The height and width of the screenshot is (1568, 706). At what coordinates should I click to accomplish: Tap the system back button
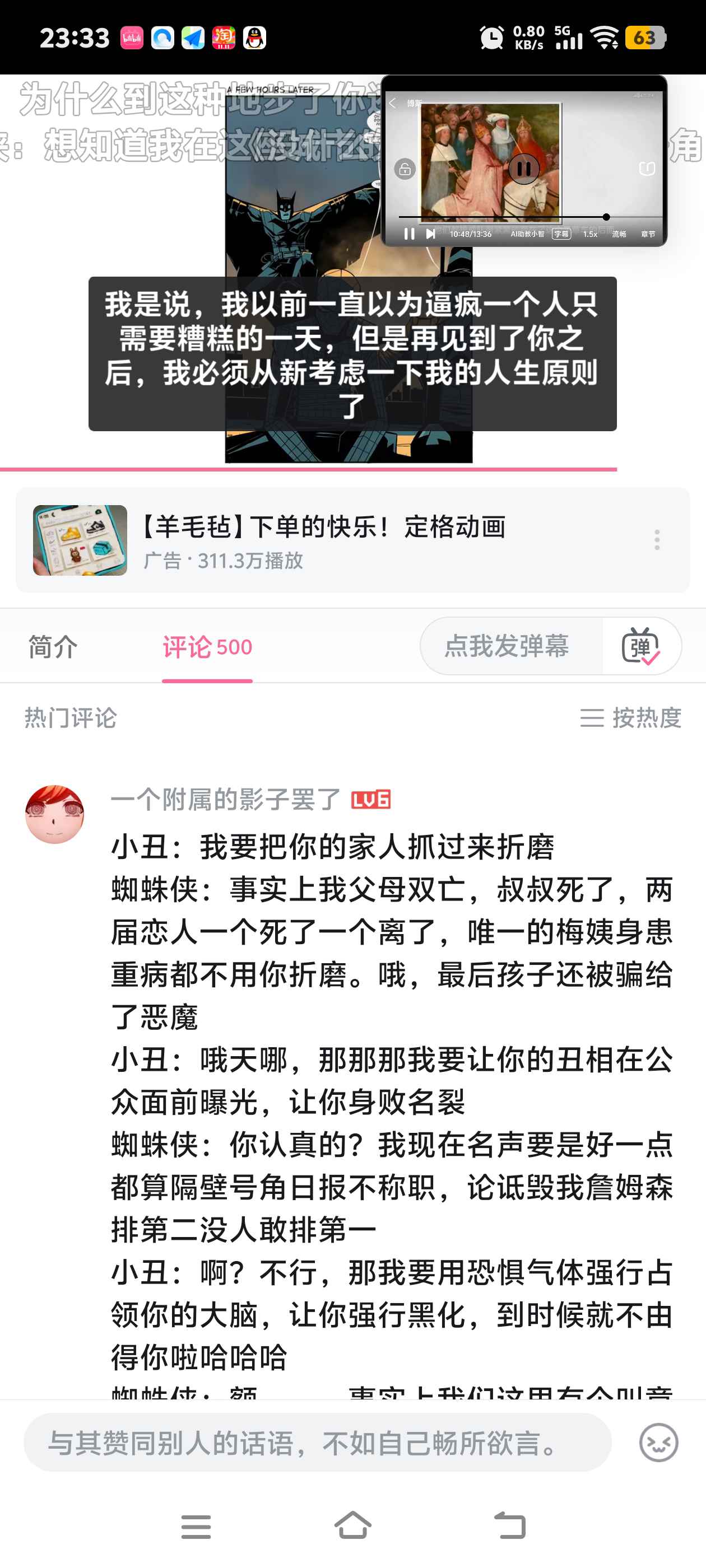509,1525
